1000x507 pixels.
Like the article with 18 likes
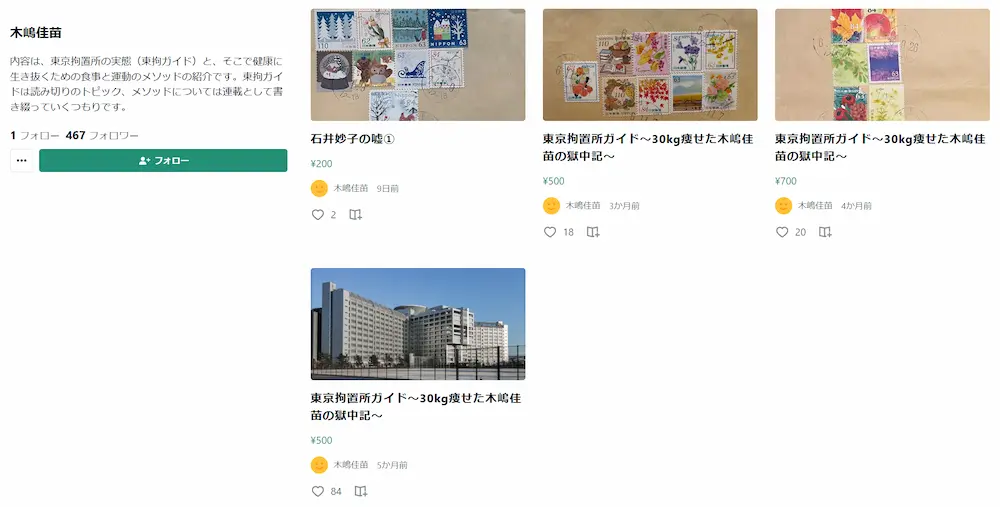(x=550, y=232)
